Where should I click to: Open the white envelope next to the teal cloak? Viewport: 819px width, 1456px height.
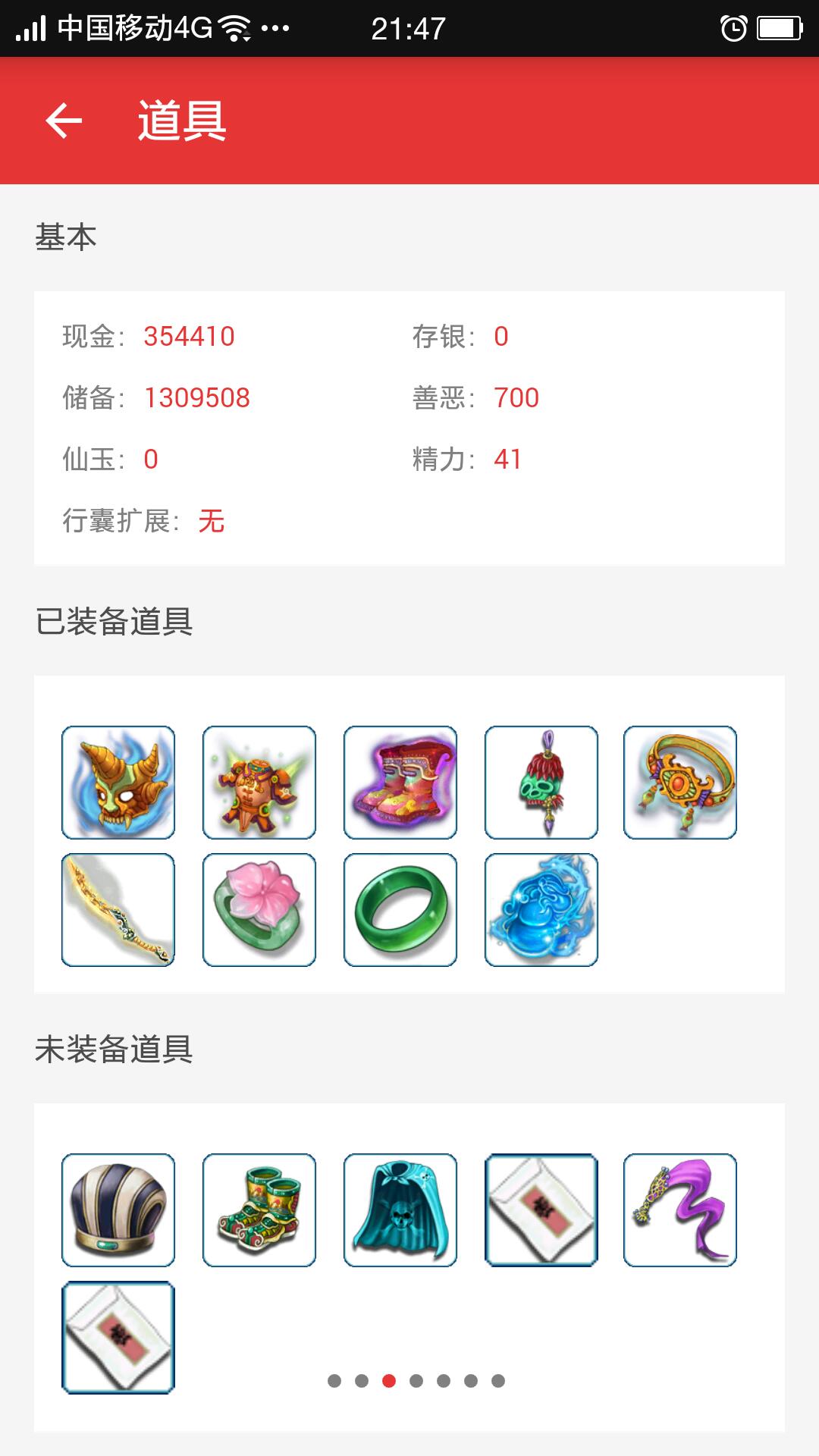[541, 1210]
